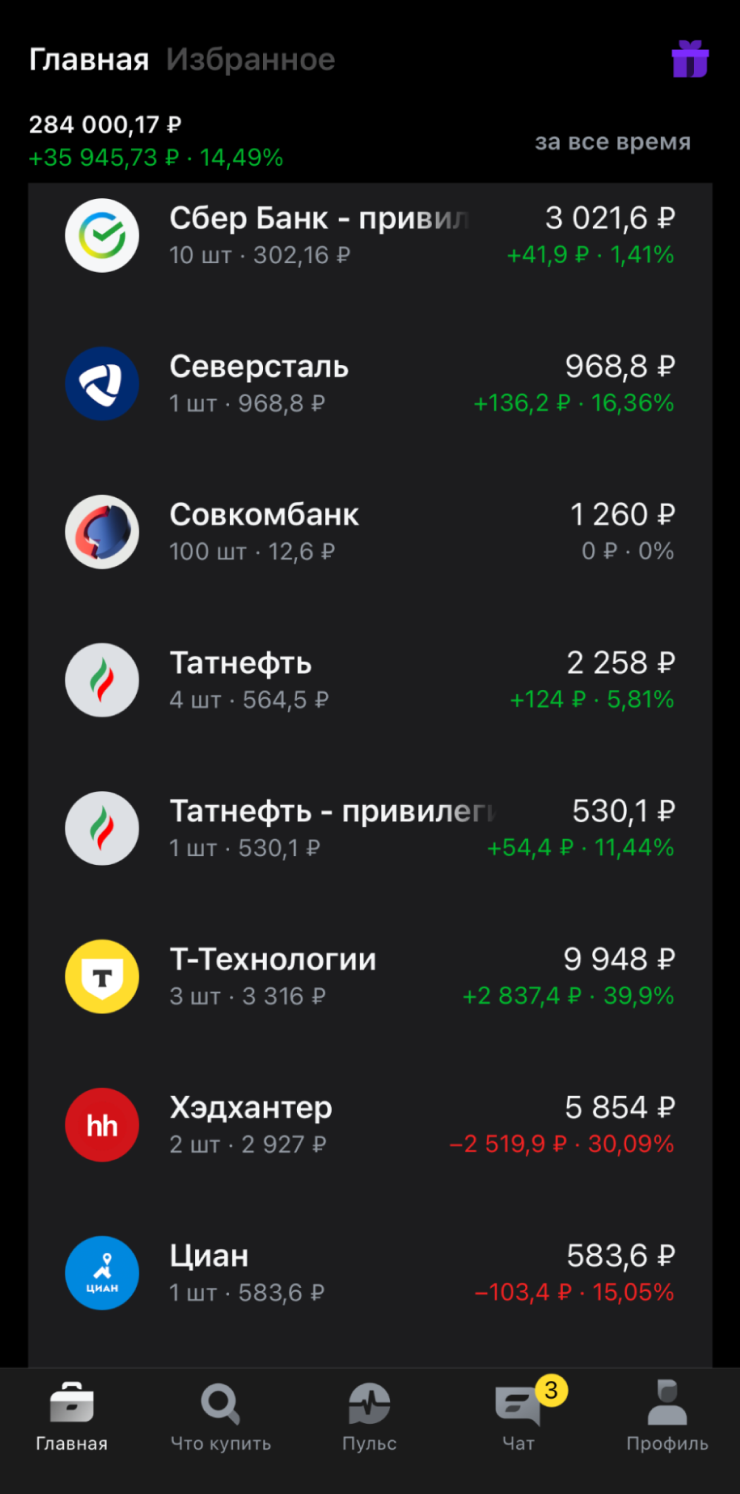Image resolution: width=740 pixels, height=1494 pixels.
Task: Switch to the Что купить tab
Action: click(x=220, y=1418)
